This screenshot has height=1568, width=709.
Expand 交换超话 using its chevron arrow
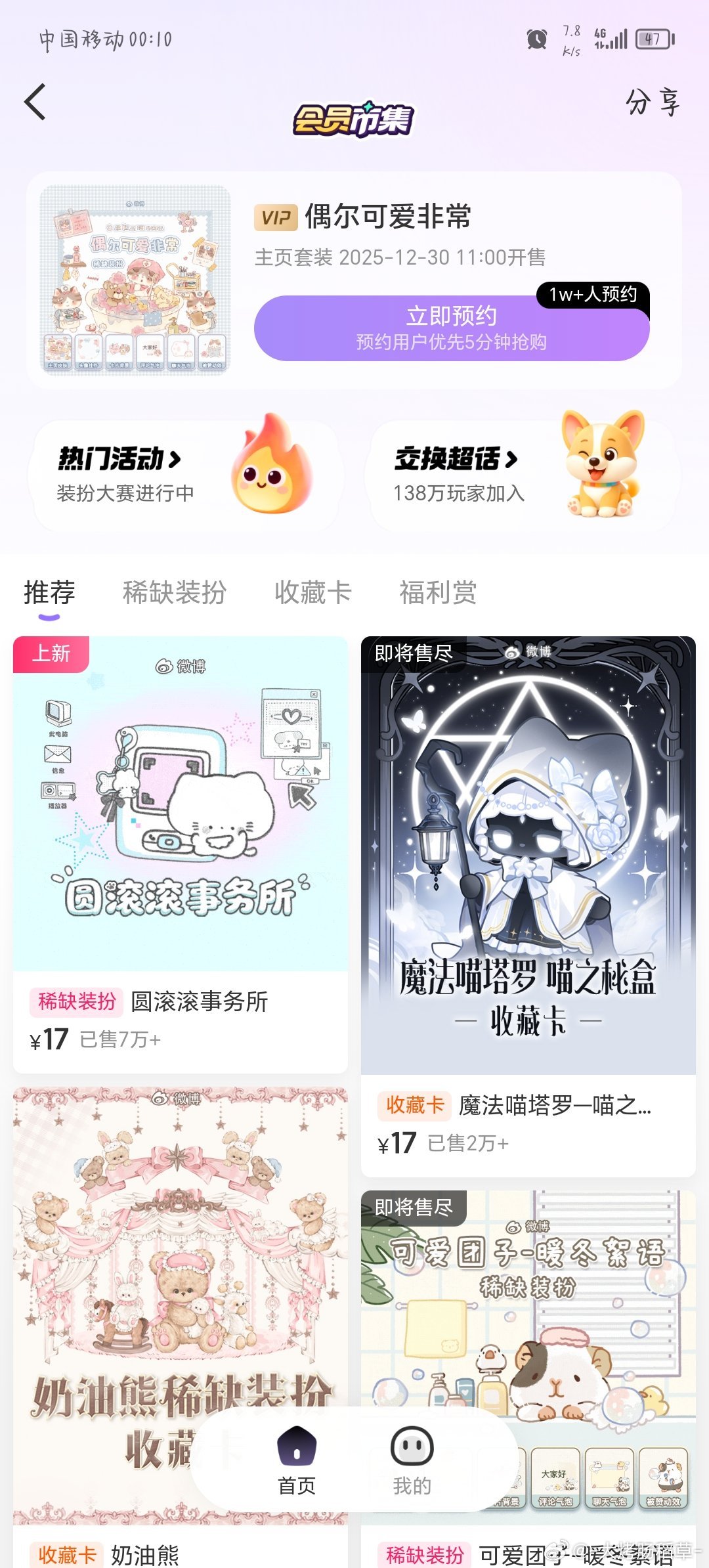coord(511,459)
